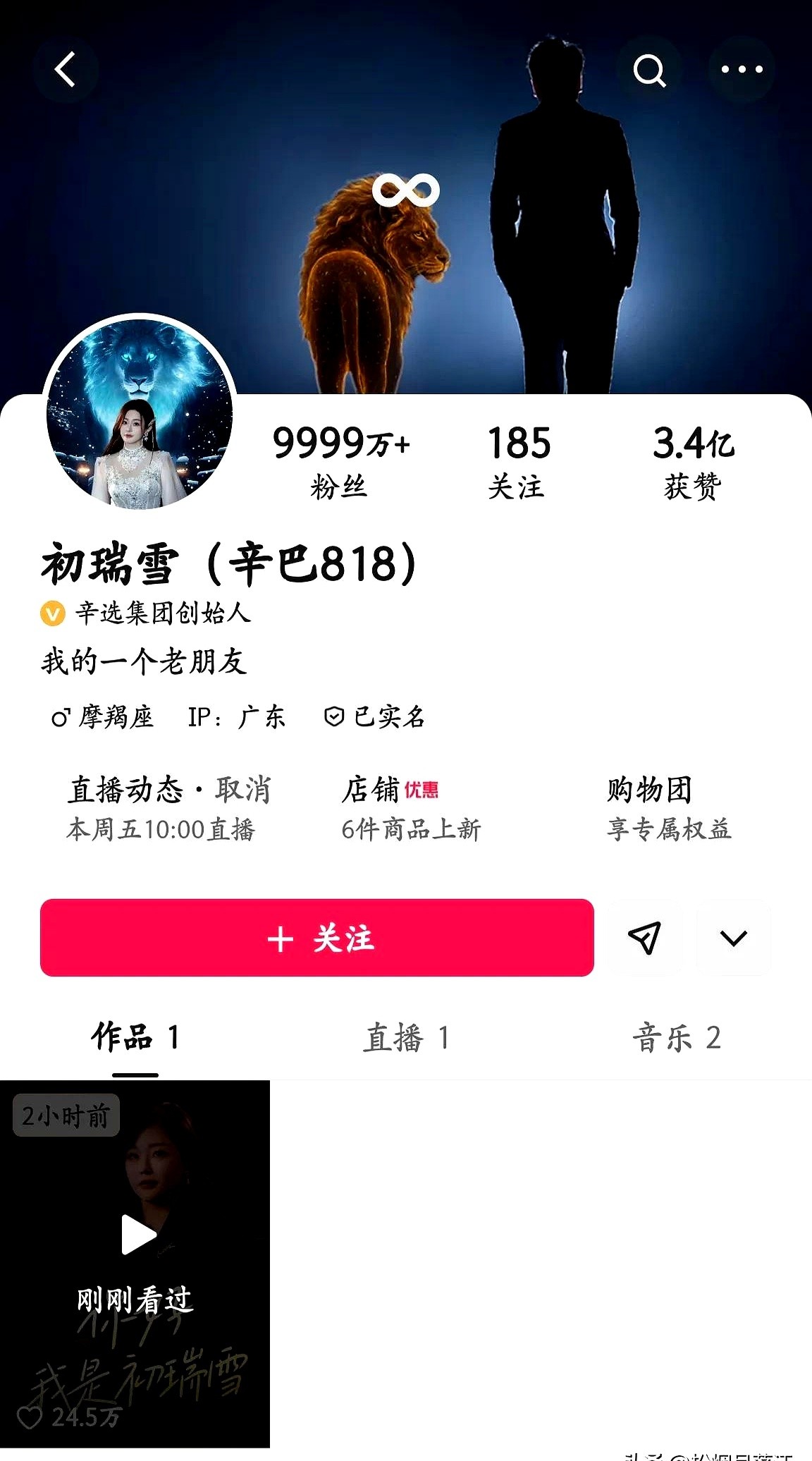812x1461 pixels.
Task: Open the three-dot overflow menu
Action: click(x=742, y=70)
